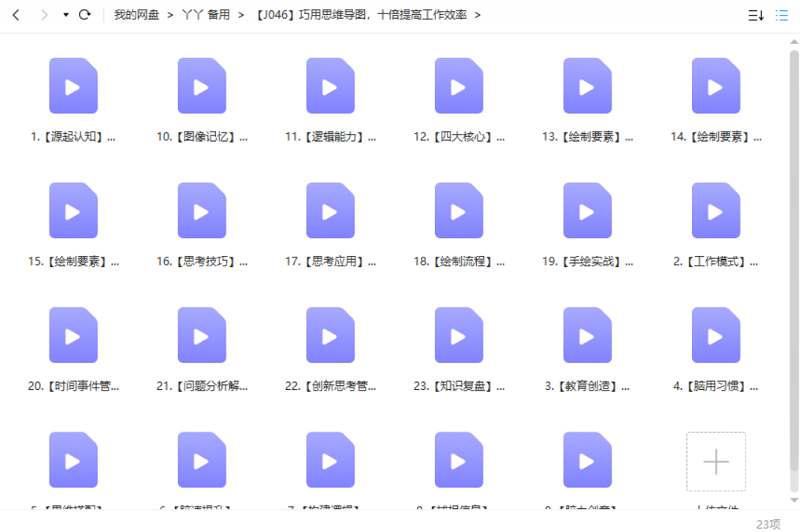
Task: Open video 19.【手绘实战】
Action: [x=587, y=211]
